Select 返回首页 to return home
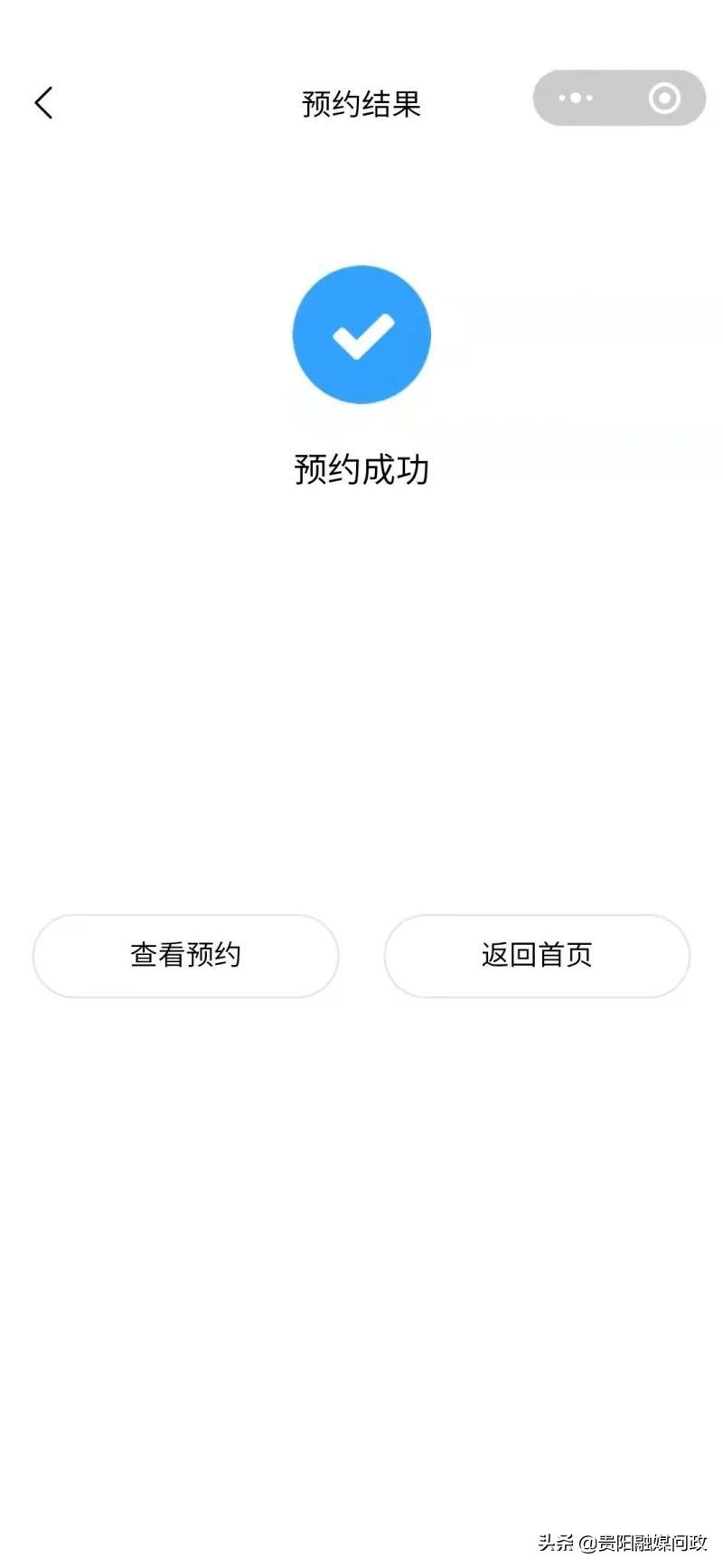This screenshot has height=1568, width=723. click(x=537, y=955)
